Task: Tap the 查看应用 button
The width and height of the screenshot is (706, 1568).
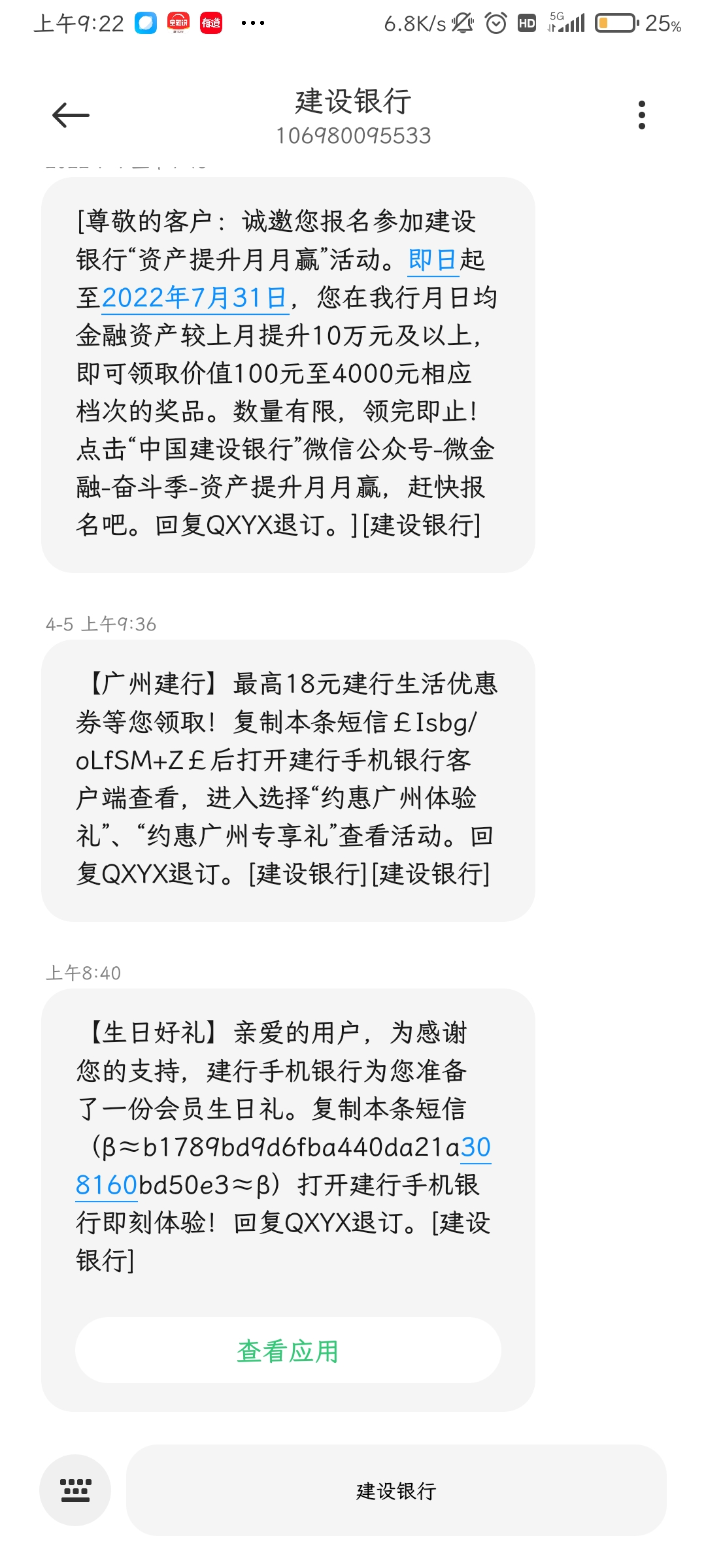Action: [x=288, y=1350]
